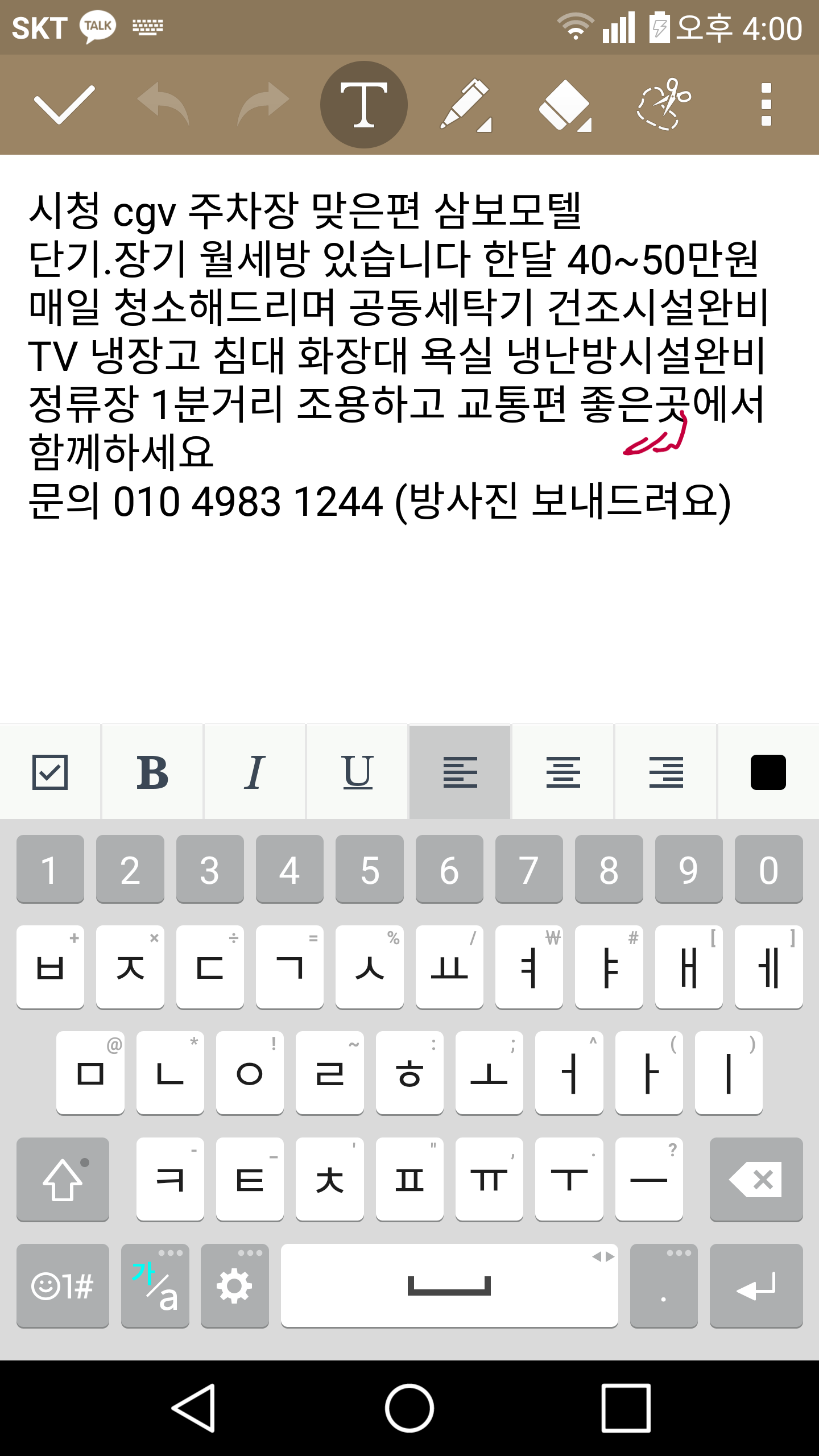Undo the last edit
Screen dimensions: 819x1456
point(164,105)
